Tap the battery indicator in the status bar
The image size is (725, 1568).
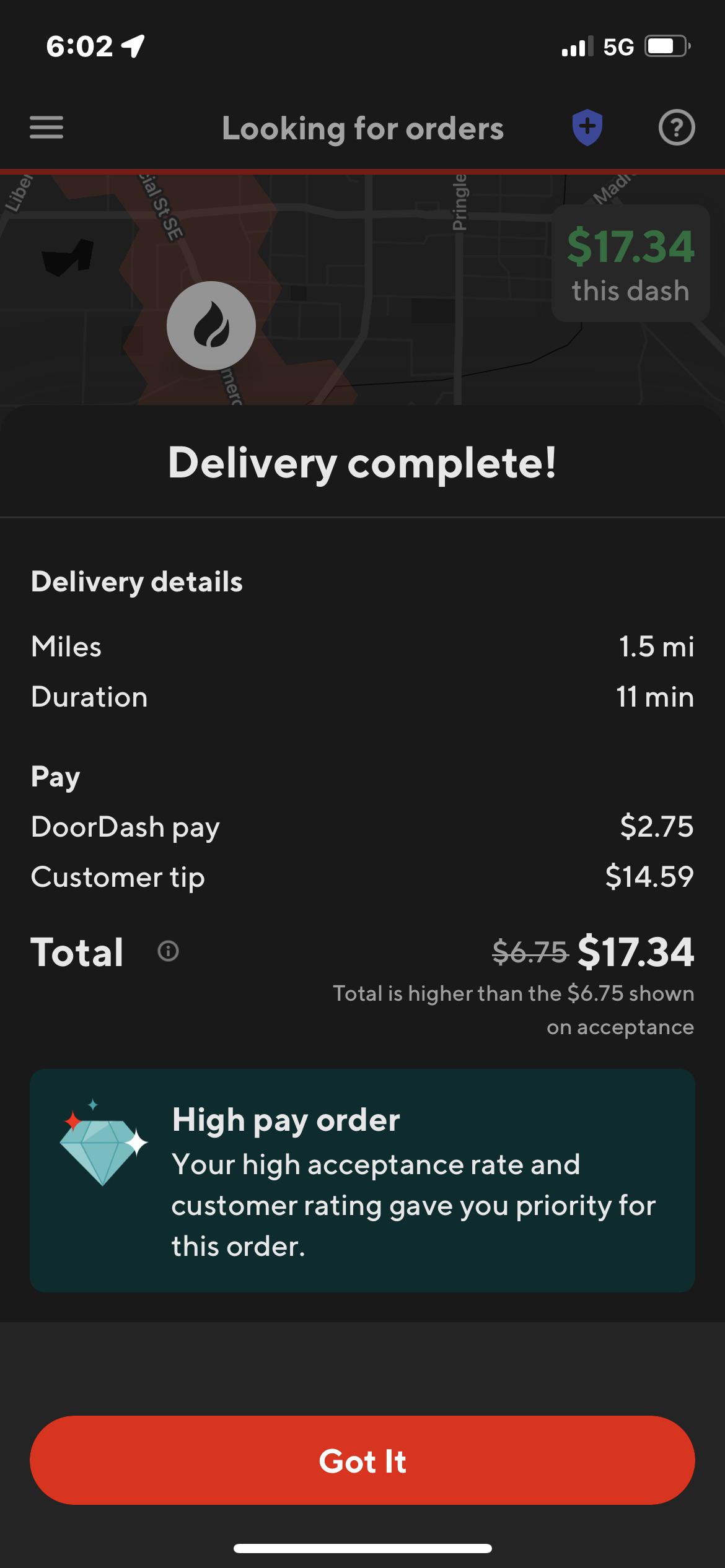[666, 45]
